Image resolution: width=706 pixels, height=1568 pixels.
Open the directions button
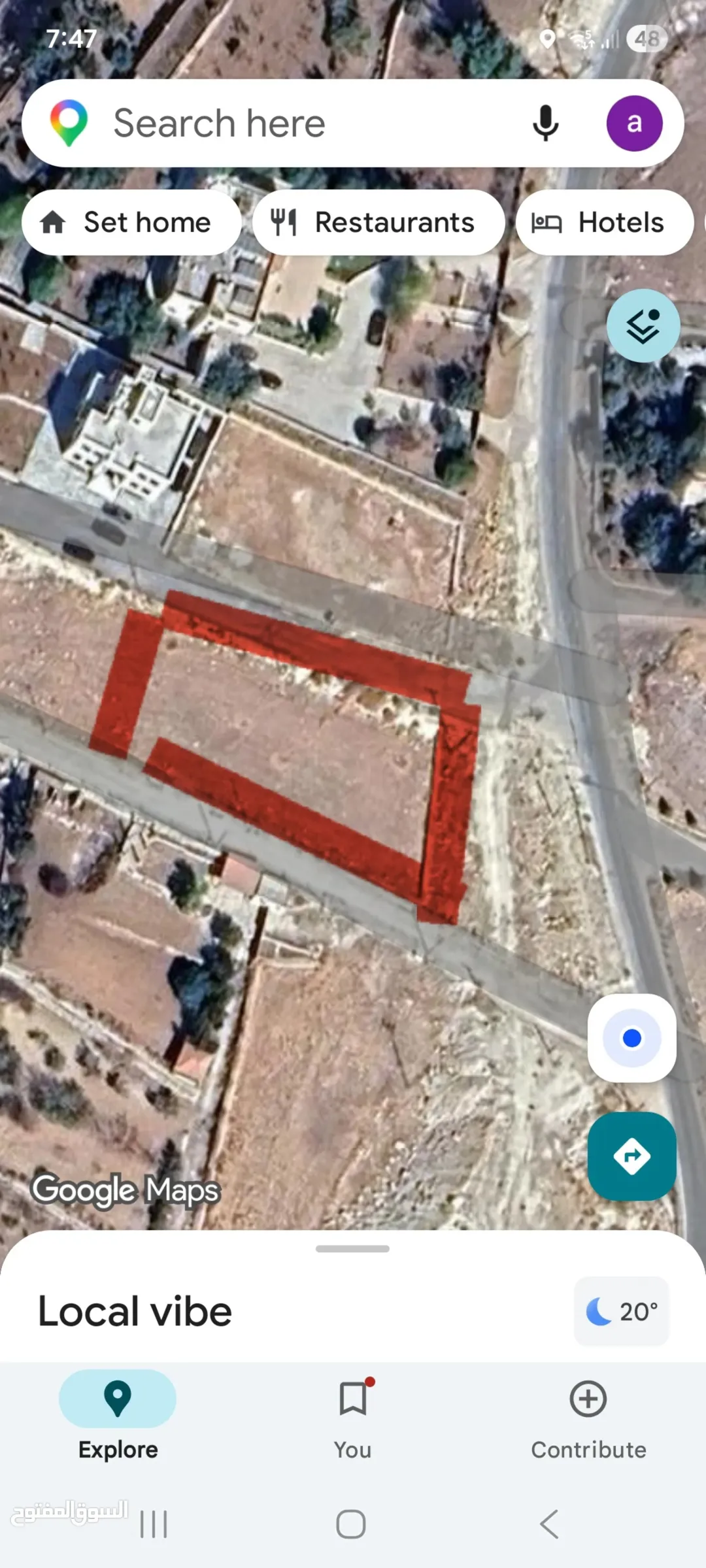pyautogui.click(x=631, y=1156)
